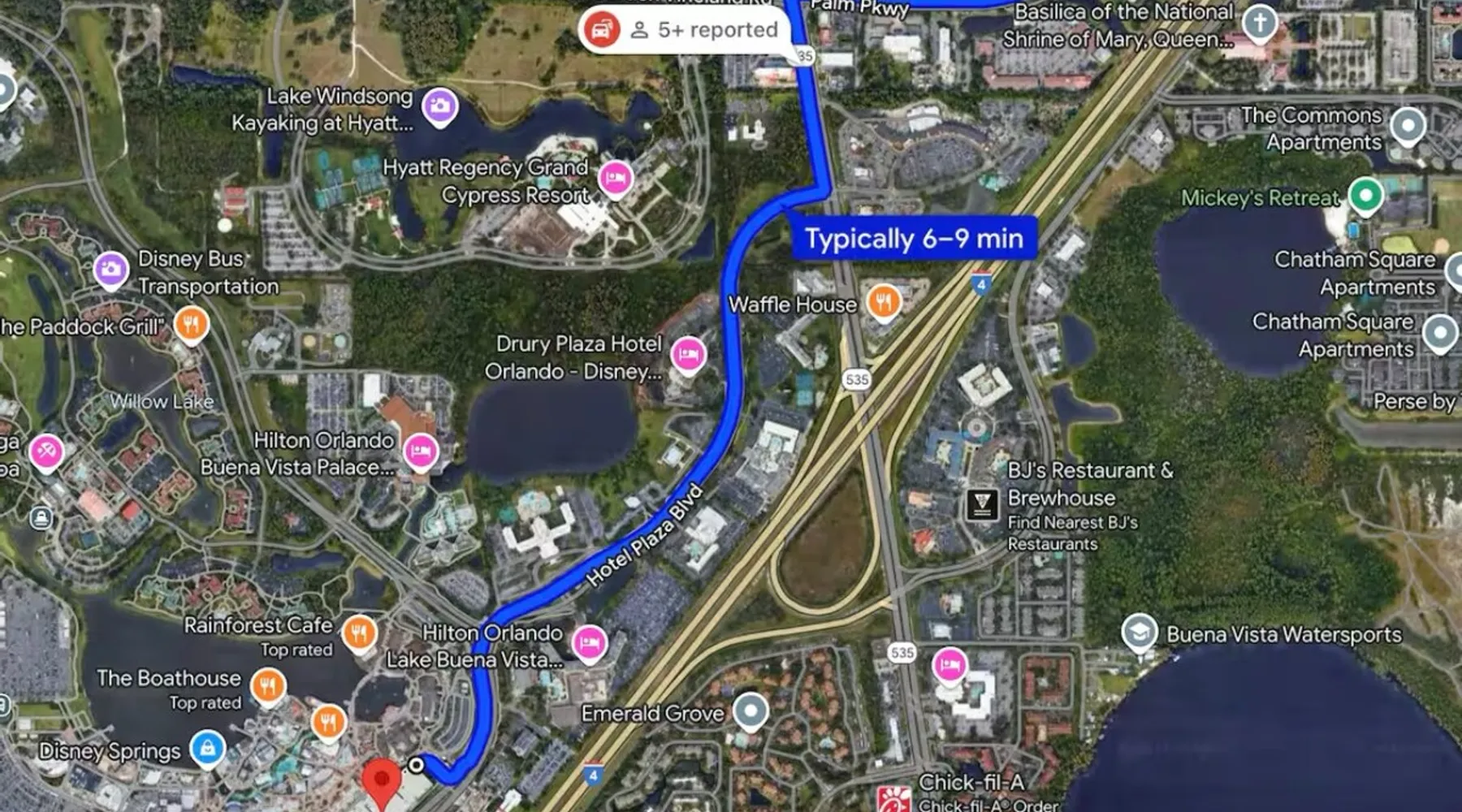Select Lake Windsong Kayaking camera marker

click(x=439, y=106)
